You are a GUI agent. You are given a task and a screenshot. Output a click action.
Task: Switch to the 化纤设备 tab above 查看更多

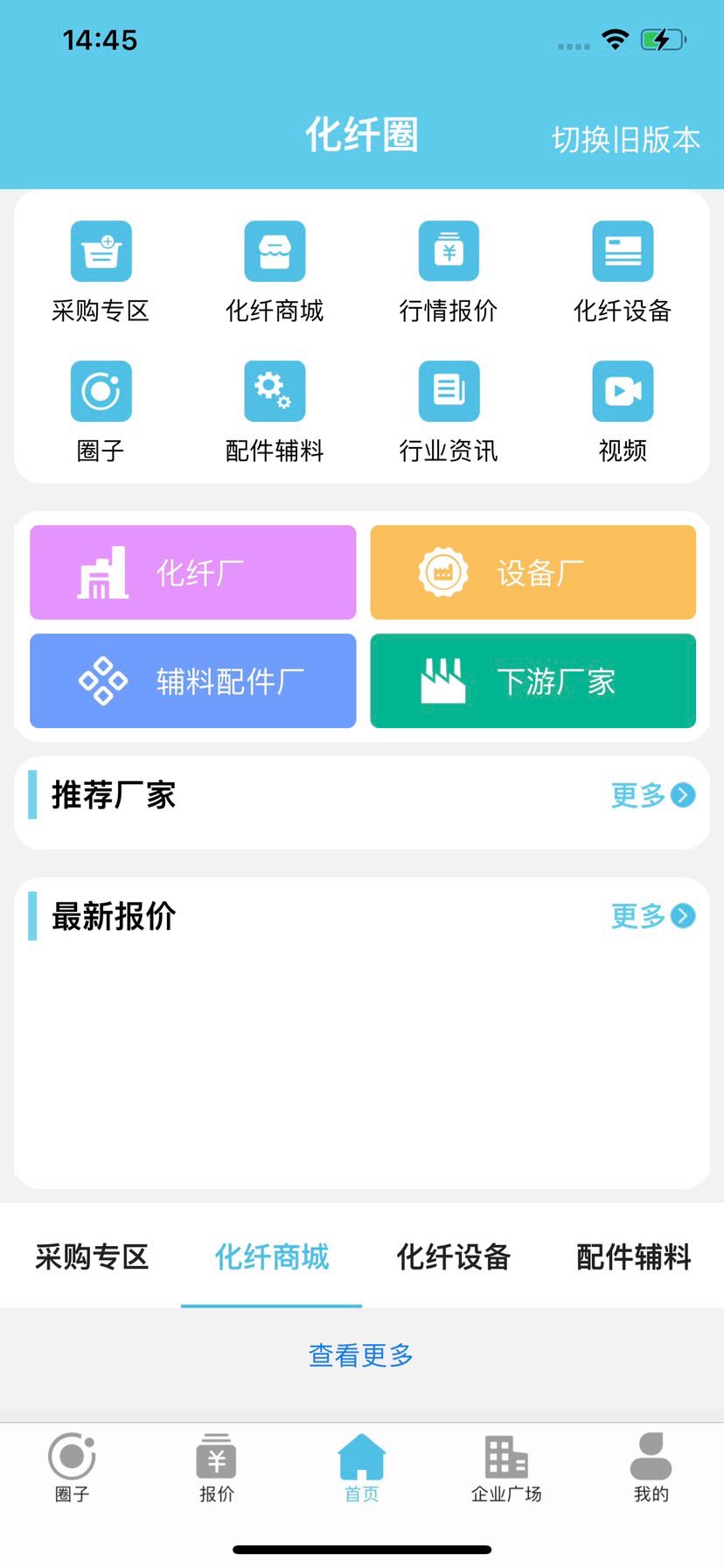coord(453,1256)
